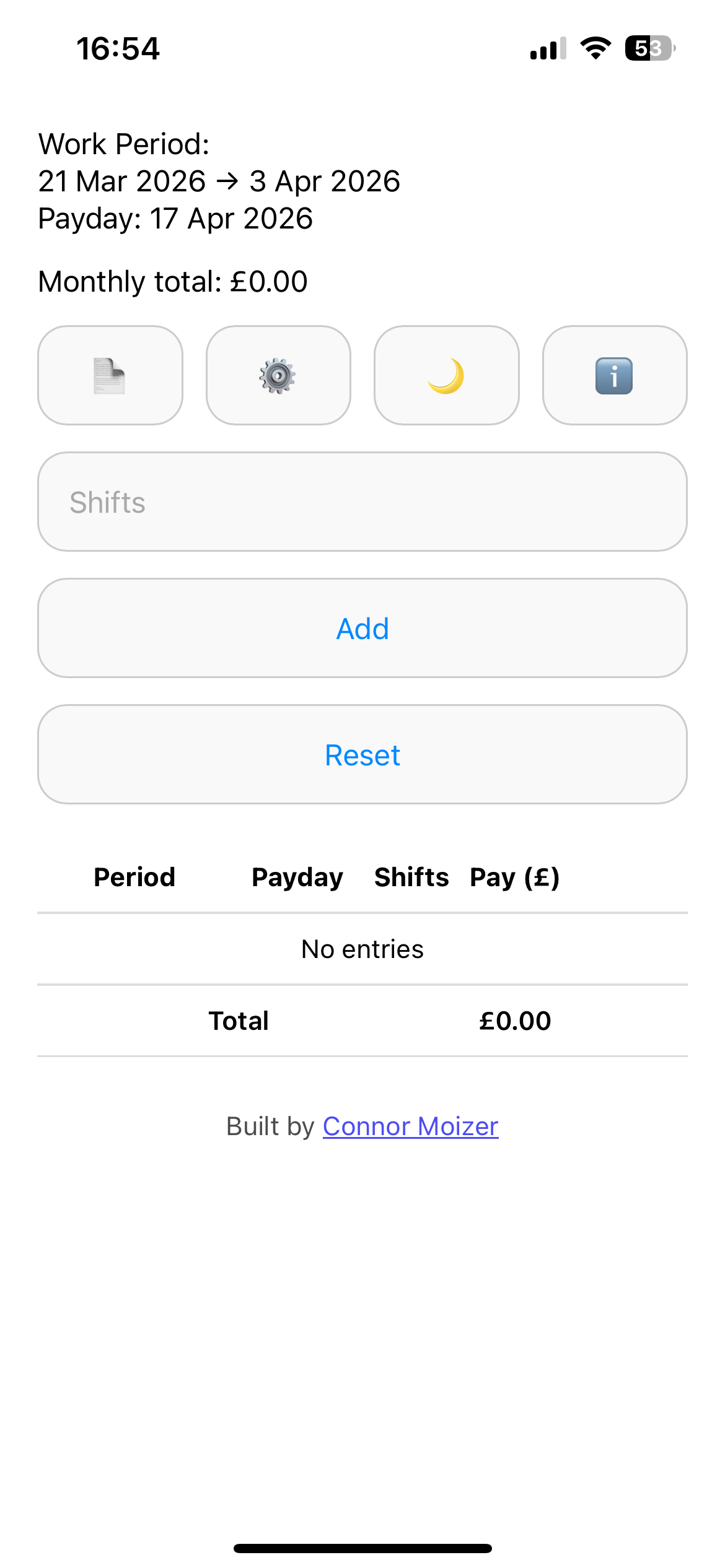This screenshot has height=1568, width=725.
Task: Tap the Reset button
Action: pos(362,754)
